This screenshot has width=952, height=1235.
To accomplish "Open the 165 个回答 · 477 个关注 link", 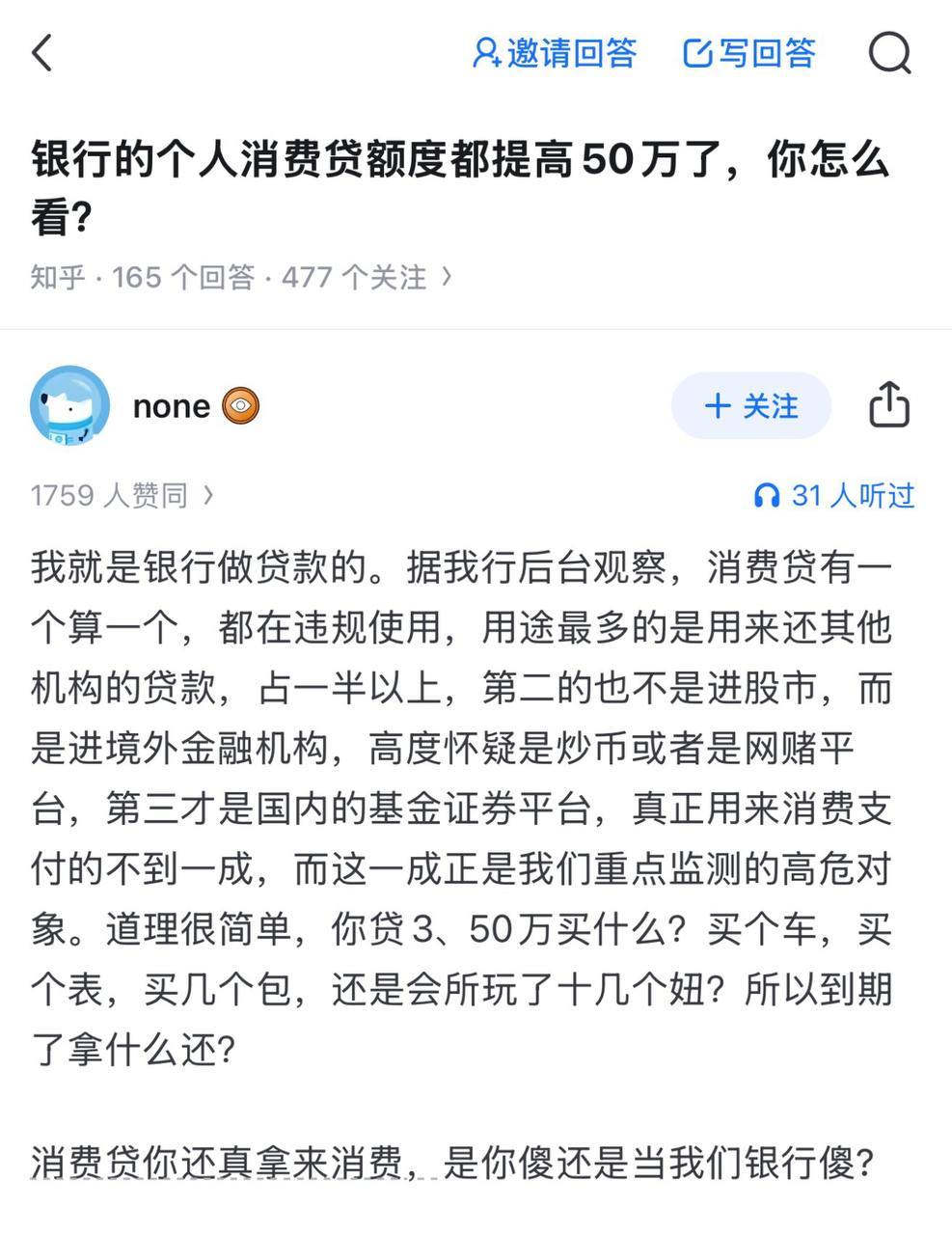I will click(x=280, y=278).
